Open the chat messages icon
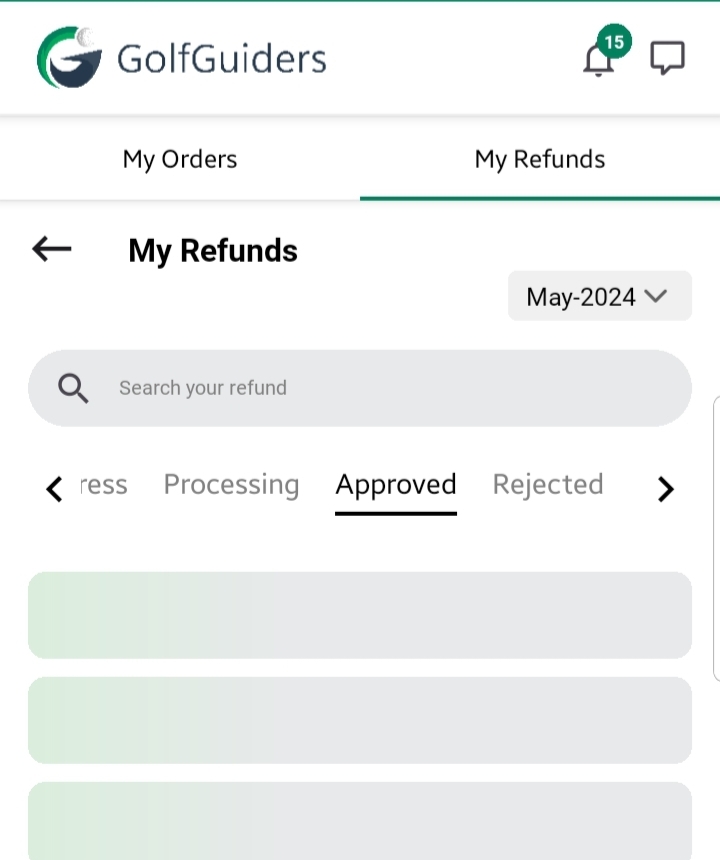This screenshot has height=860, width=720. tap(667, 58)
